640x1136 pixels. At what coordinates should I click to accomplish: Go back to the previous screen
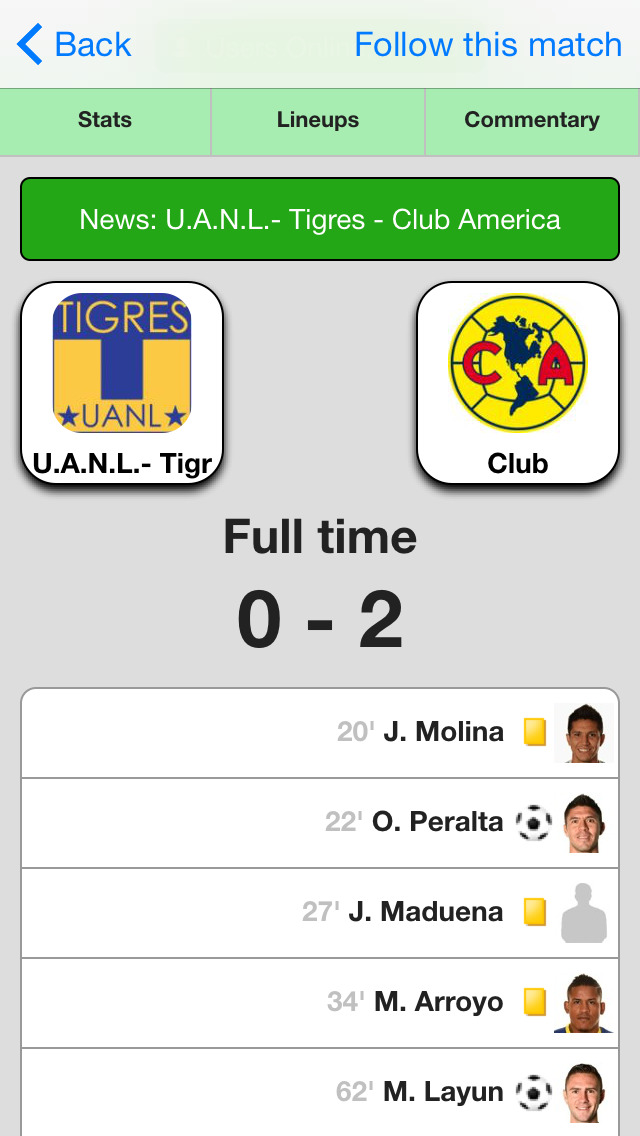click(75, 45)
